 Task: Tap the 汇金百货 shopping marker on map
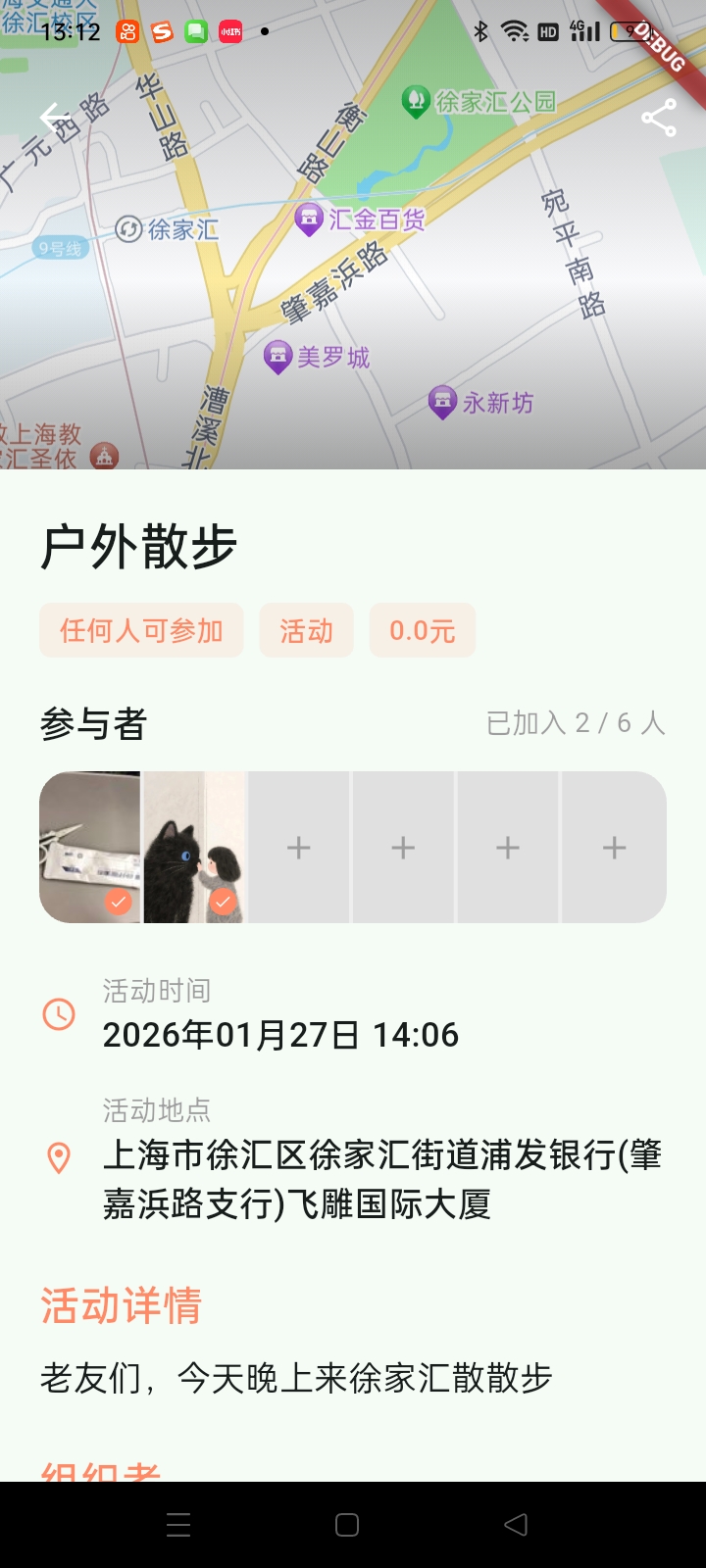pos(309,219)
